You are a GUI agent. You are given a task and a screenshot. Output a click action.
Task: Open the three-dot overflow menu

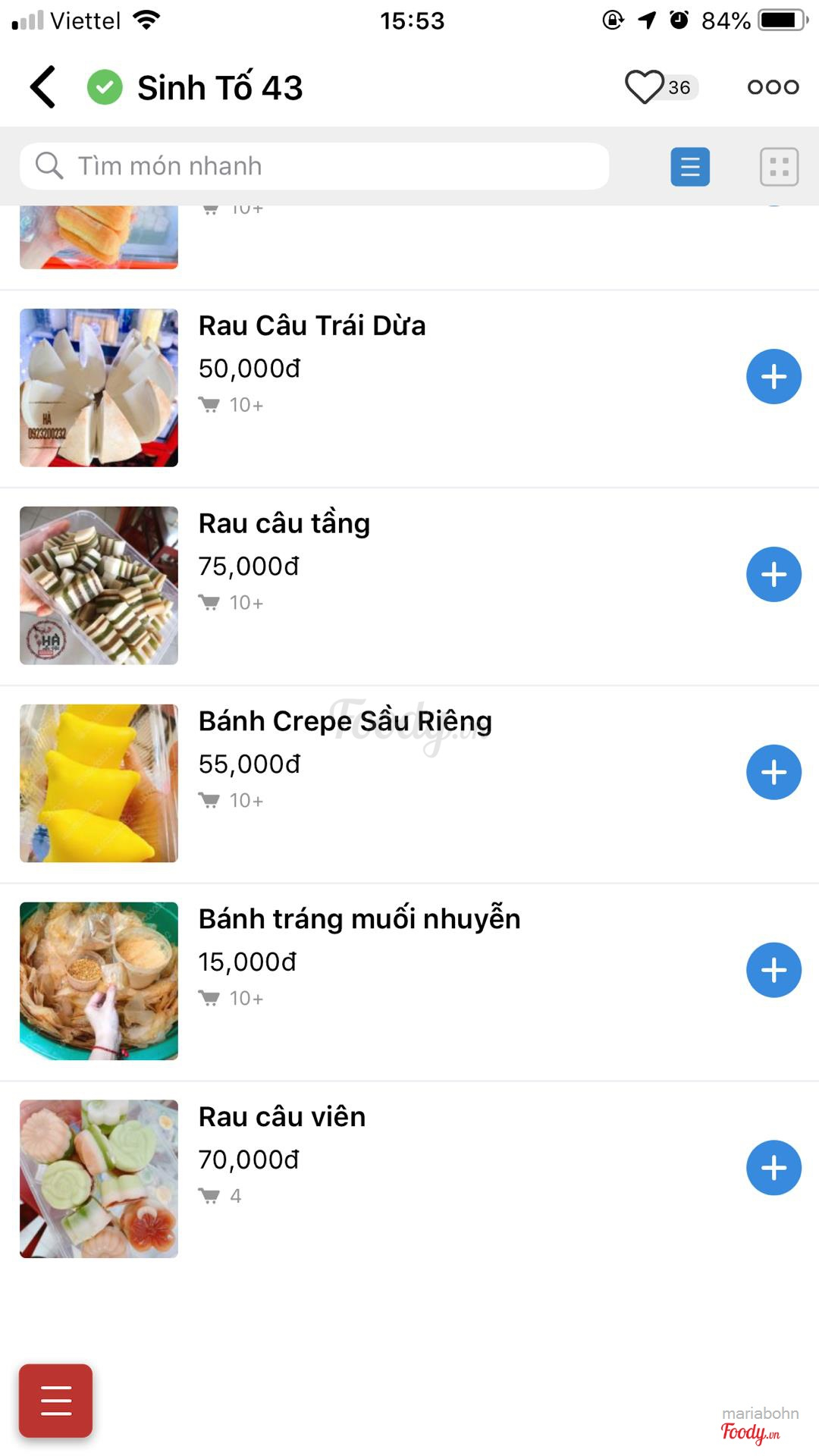pos(773,87)
